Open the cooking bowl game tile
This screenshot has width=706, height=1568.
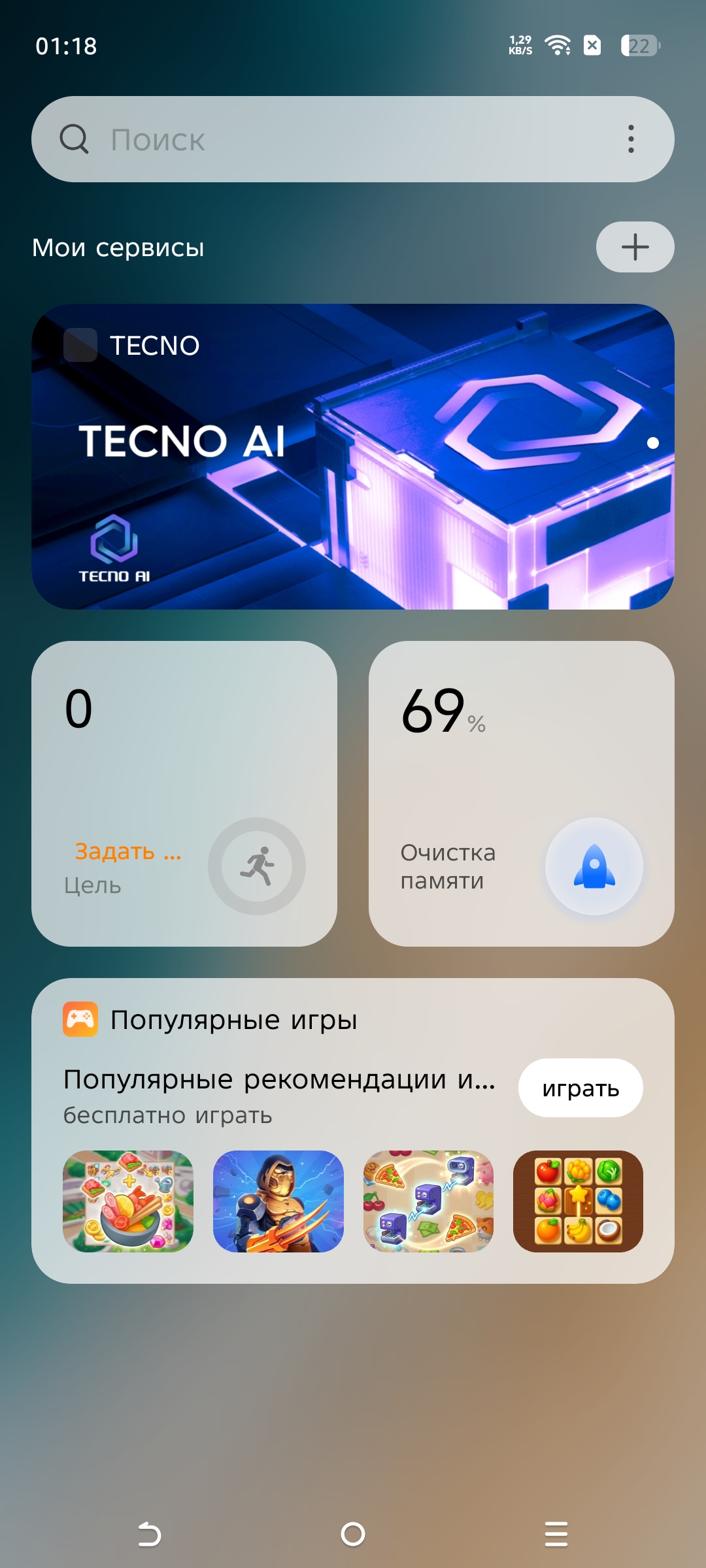pos(128,1201)
